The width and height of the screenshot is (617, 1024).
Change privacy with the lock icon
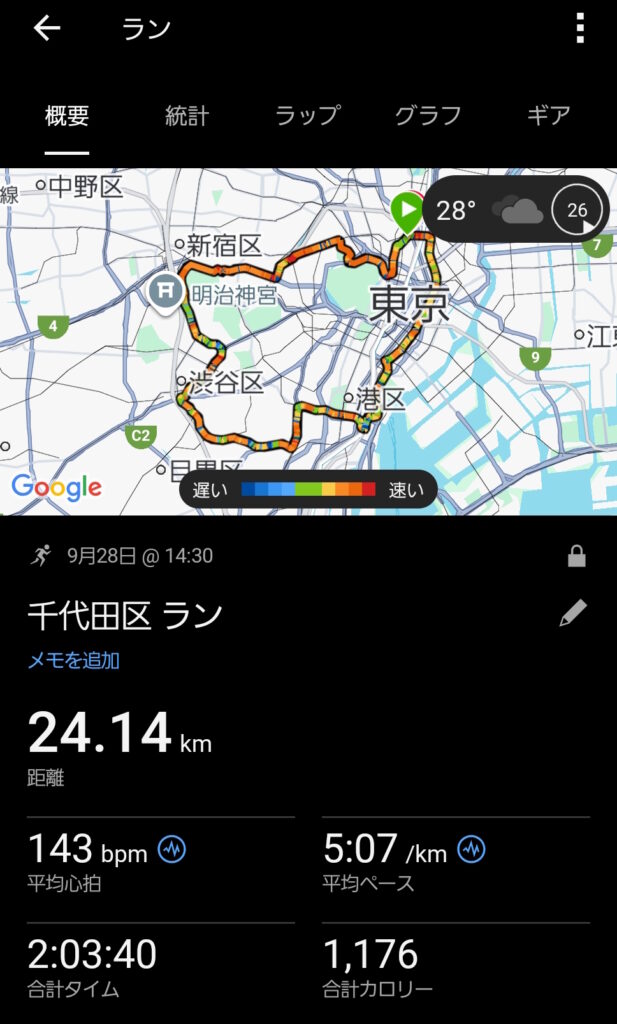pyautogui.click(x=577, y=557)
